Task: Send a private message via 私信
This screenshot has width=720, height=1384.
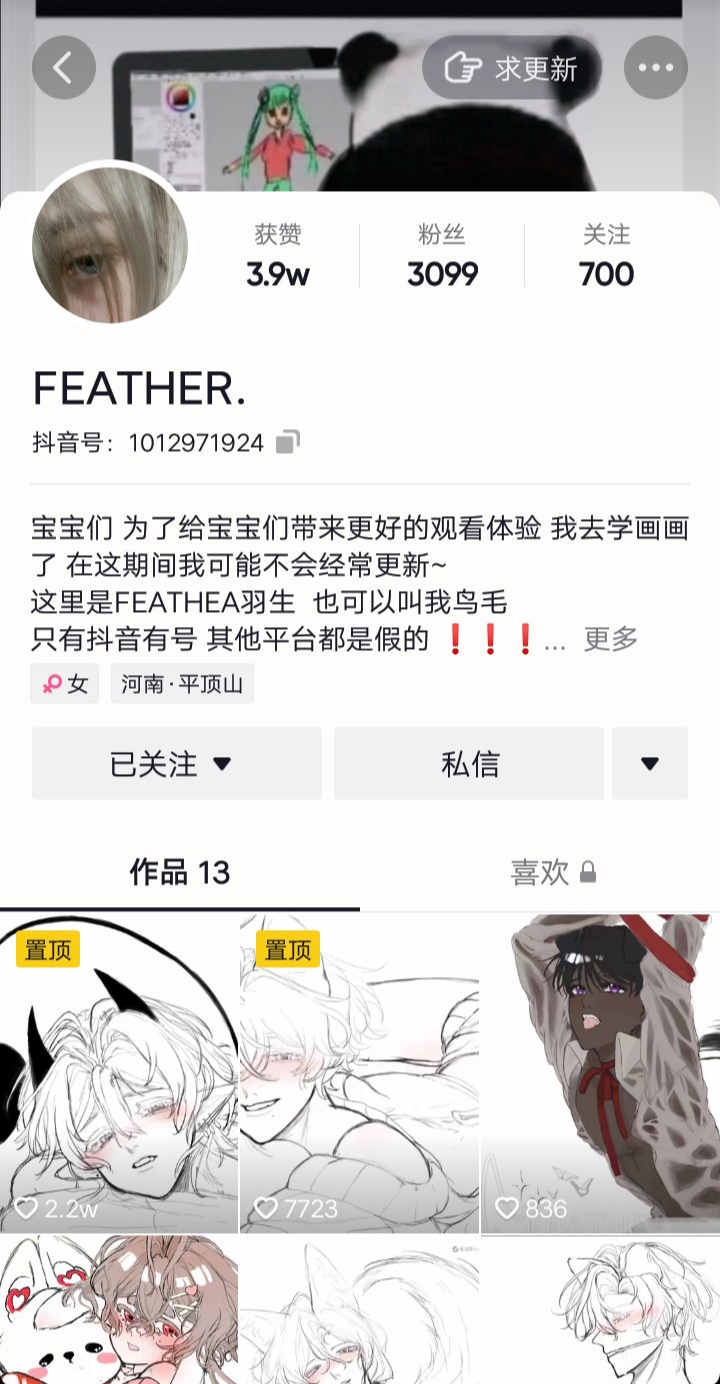Action: point(469,764)
